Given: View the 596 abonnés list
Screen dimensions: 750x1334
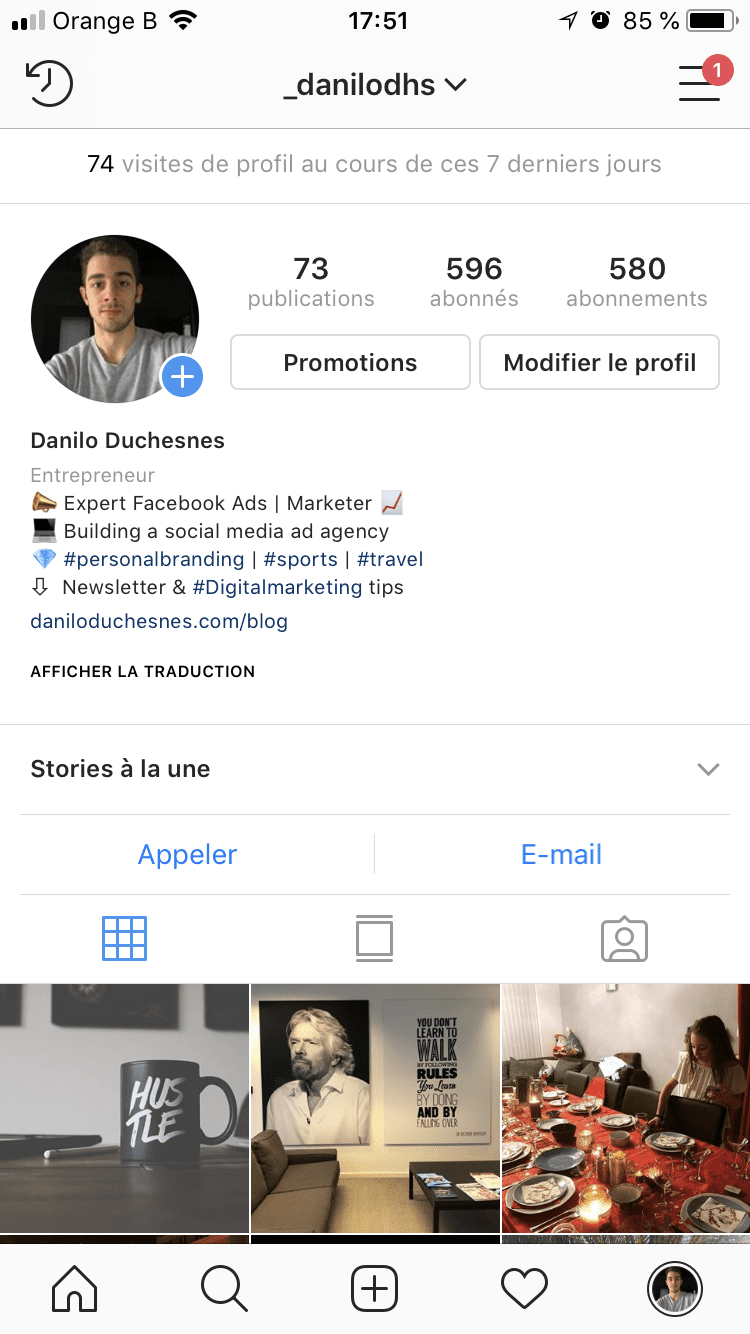Looking at the screenshot, I should click(474, 282).
